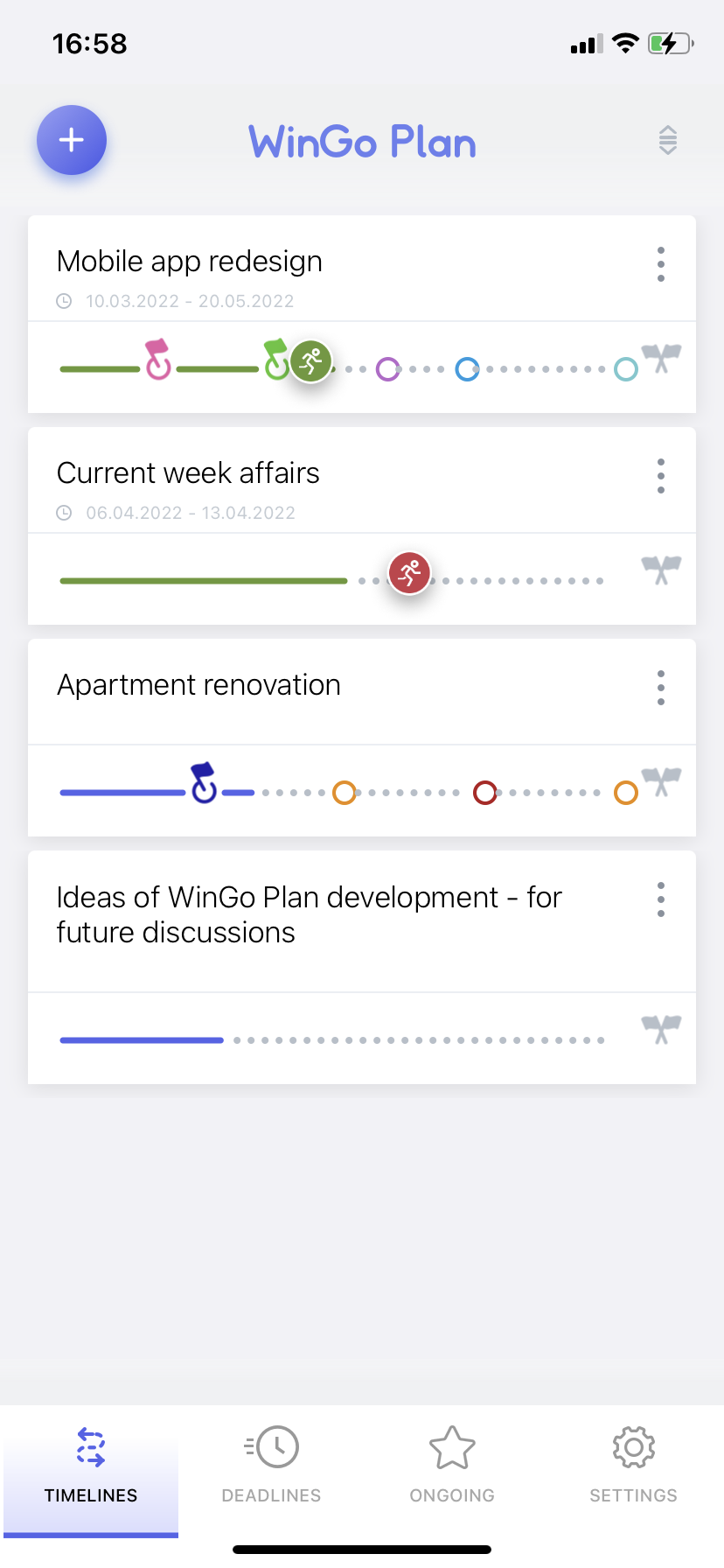Click the green progress line on Current week affairs
The width and height of the screenshot is (724, 1568).
(x=201, y=579)
